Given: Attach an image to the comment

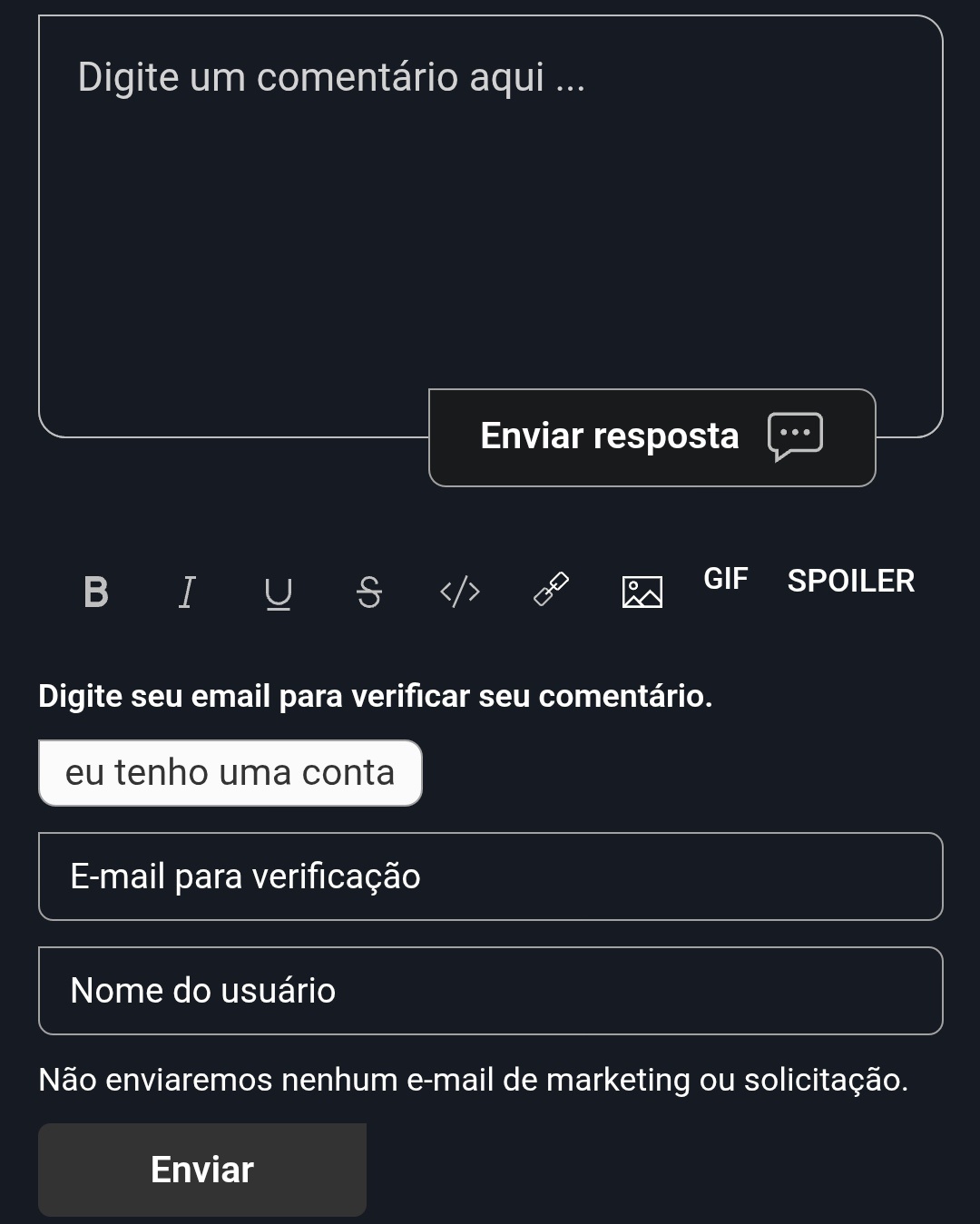Looking at the screenshot, I should click(x=642, y=592).
